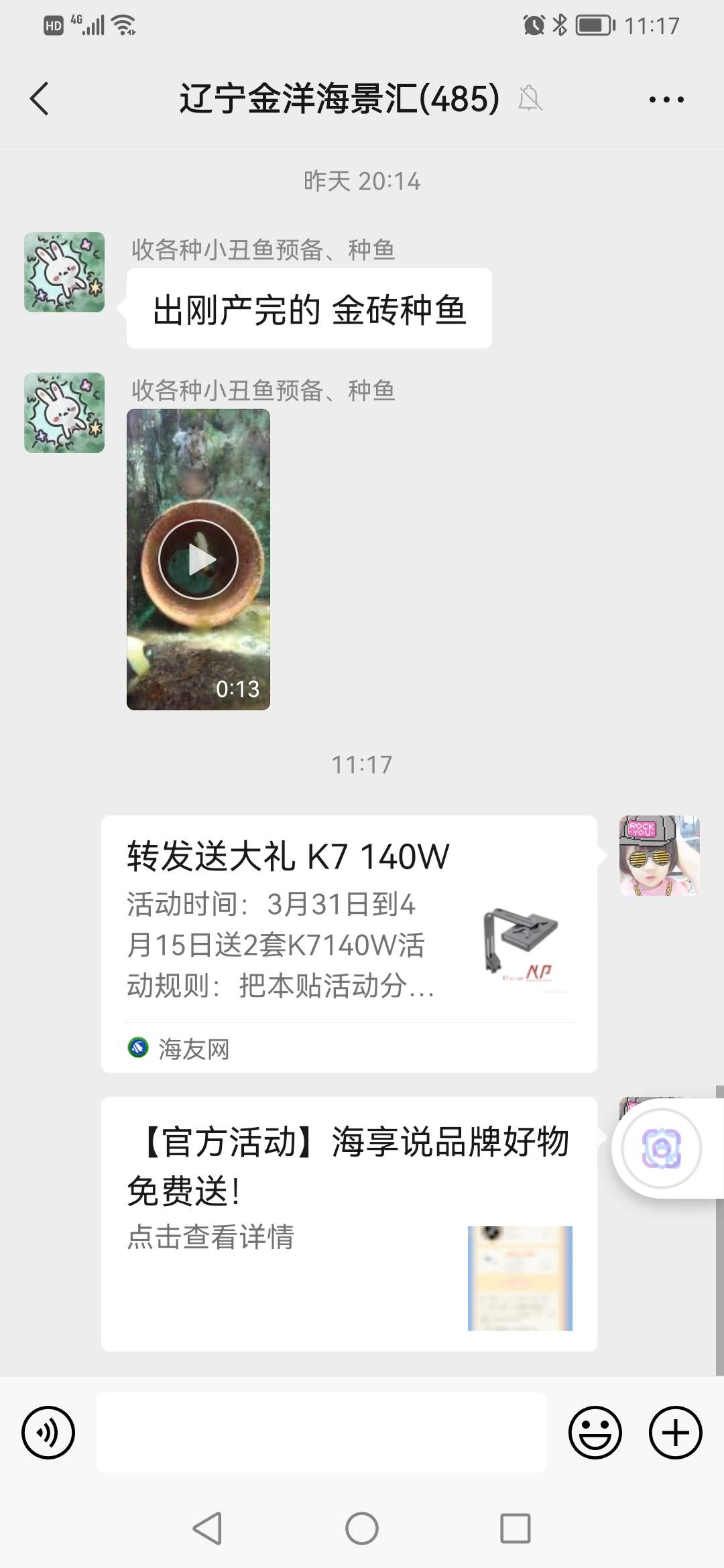Open the sender's avatar beside the K7 140W card

[660, 856]
